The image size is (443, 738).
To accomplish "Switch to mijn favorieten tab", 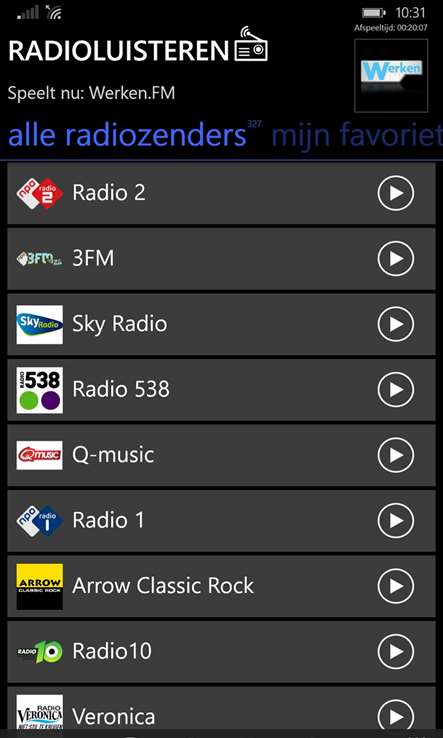I will click(x=357, y=135).
